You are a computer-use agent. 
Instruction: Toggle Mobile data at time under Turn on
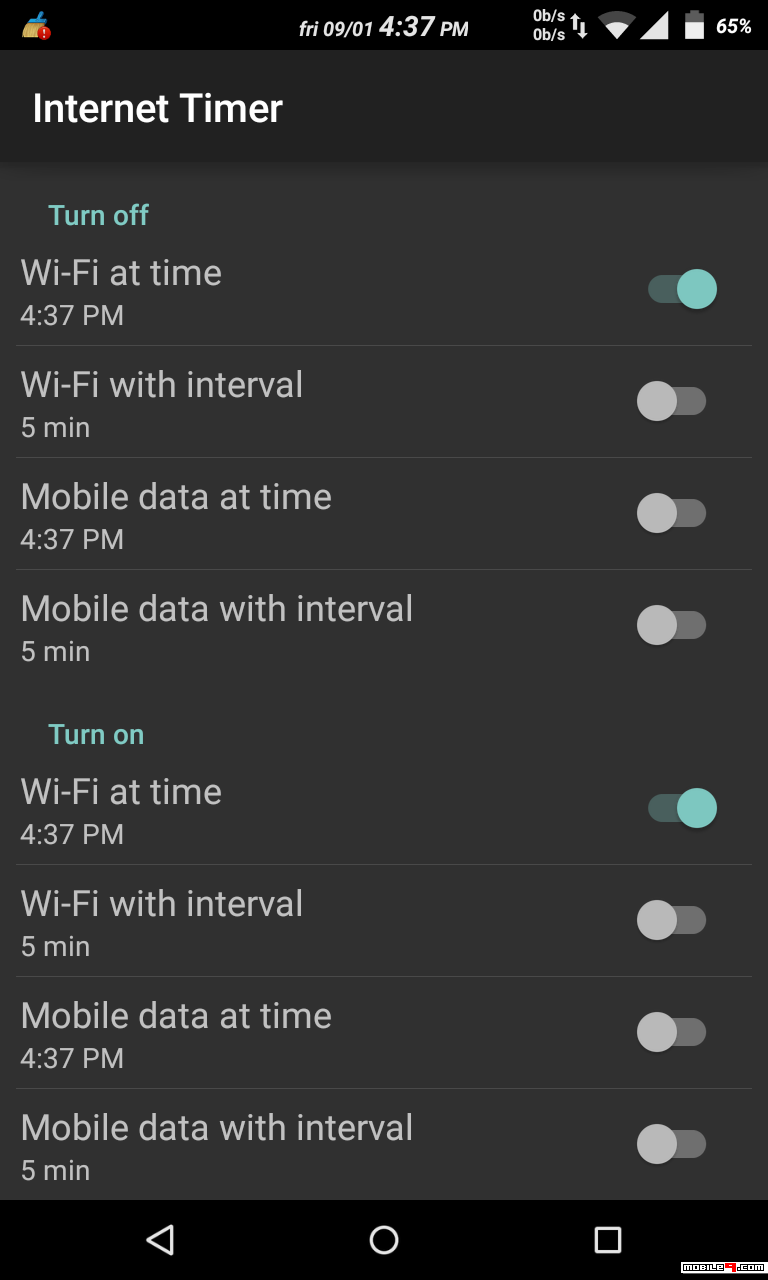[672, 1032]
